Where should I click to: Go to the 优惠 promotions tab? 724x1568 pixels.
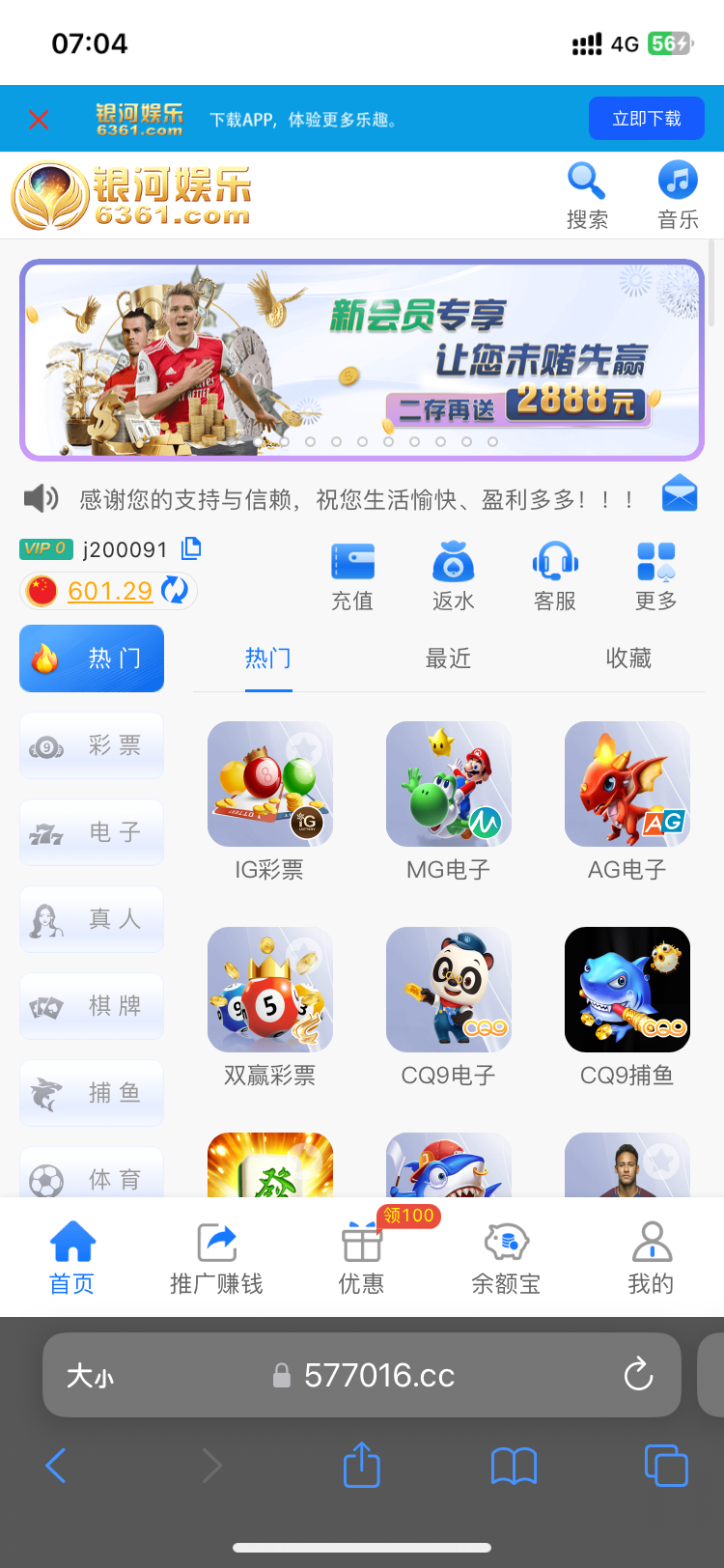tap(362, 1257)
